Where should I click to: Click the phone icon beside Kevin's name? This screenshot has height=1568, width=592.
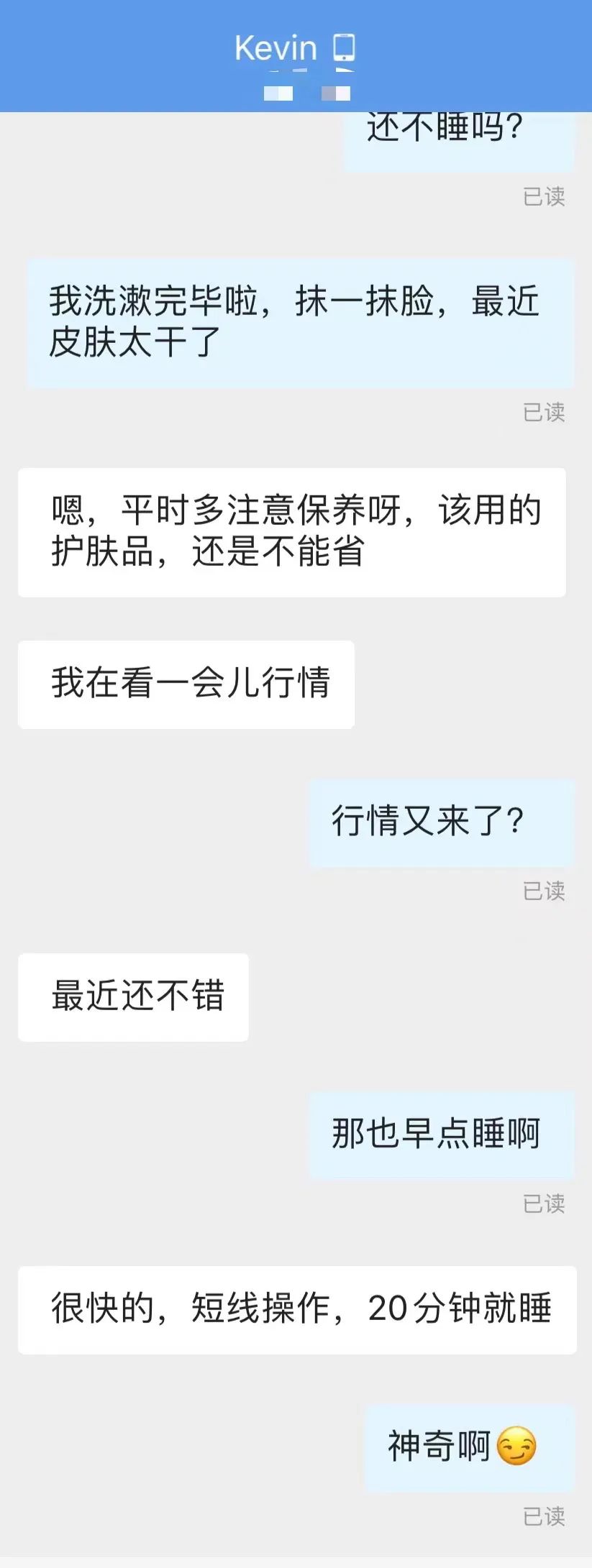345,48
